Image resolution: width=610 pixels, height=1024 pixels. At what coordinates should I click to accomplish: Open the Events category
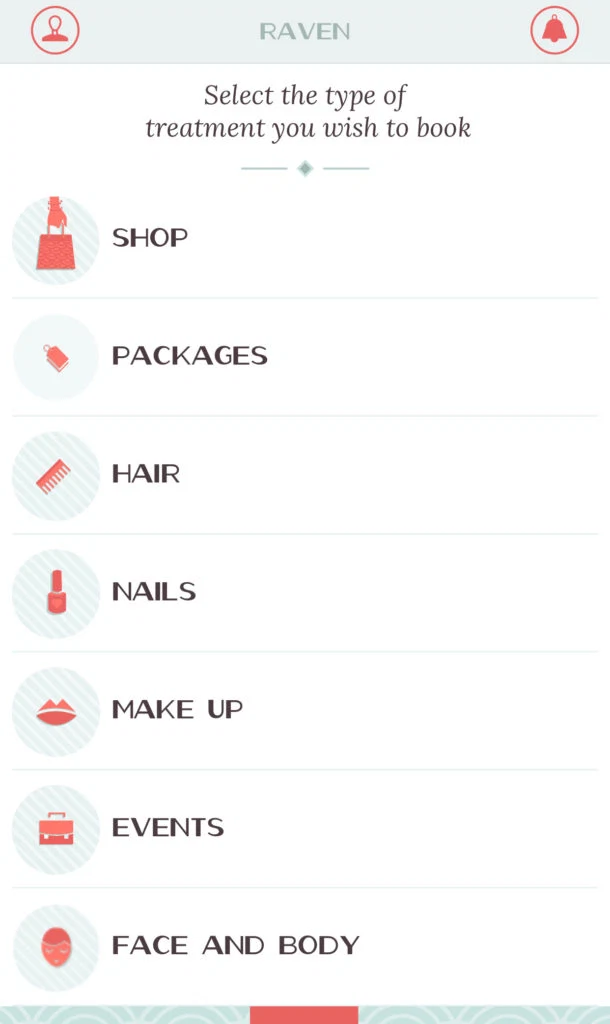[168, 828]
